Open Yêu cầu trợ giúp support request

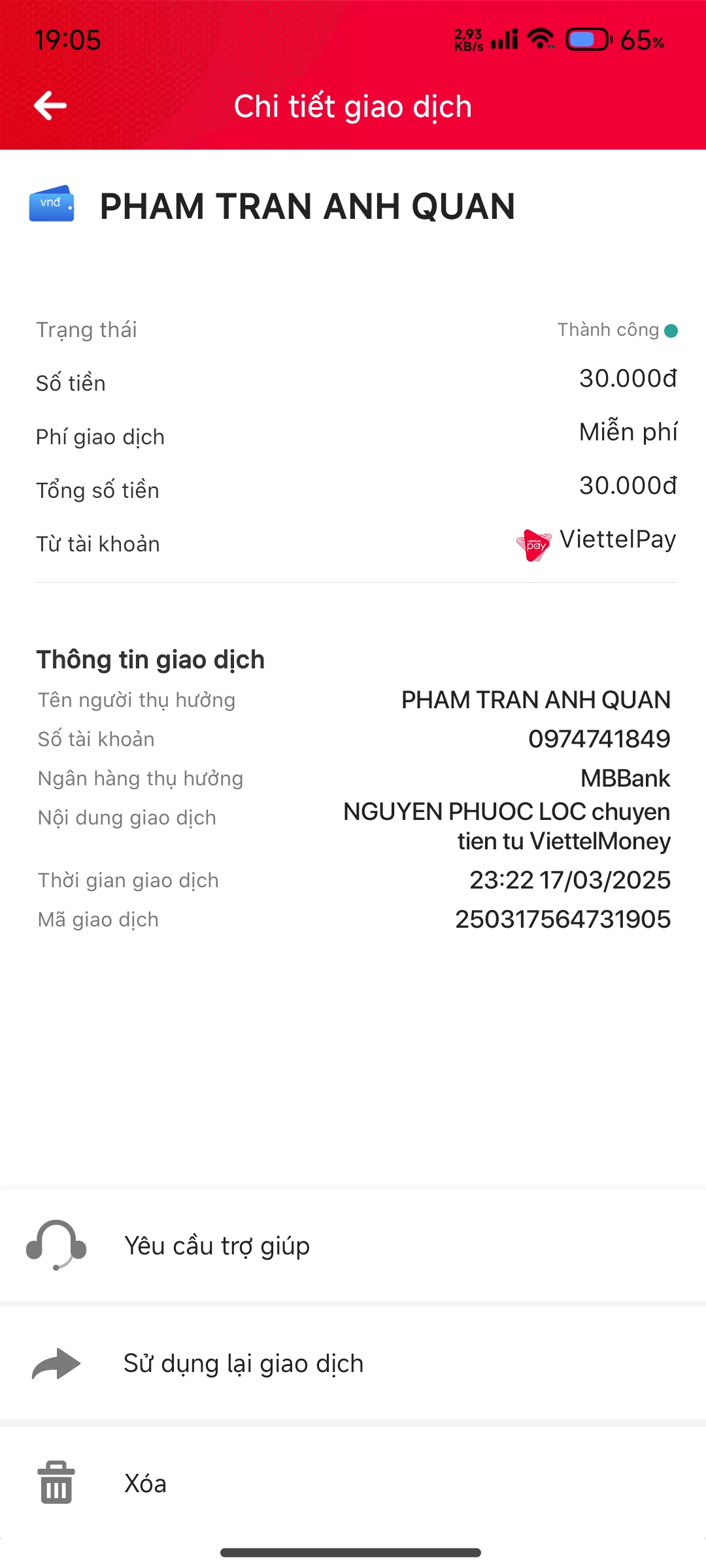click(x=353, y=1246)
